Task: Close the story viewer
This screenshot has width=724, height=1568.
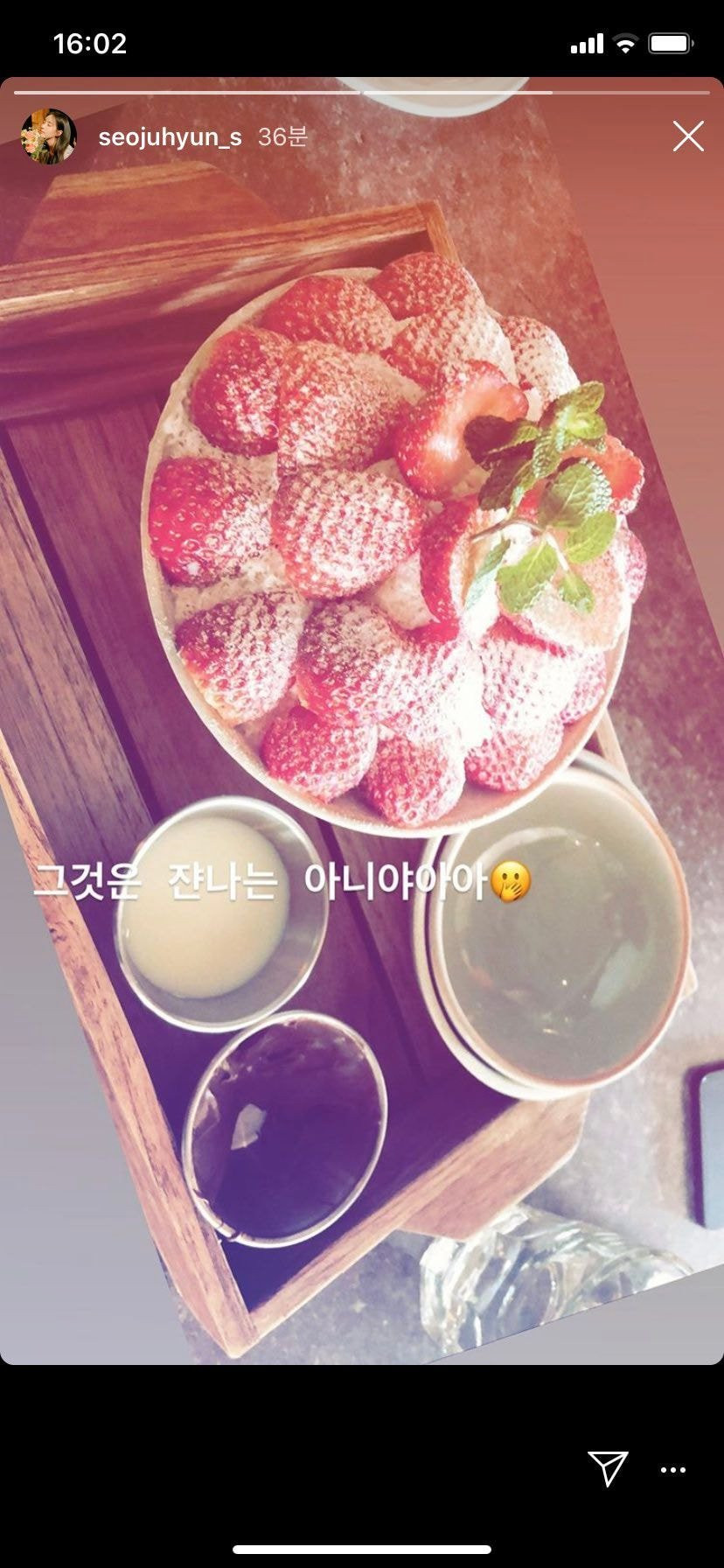Action: [x=687, y=136]
